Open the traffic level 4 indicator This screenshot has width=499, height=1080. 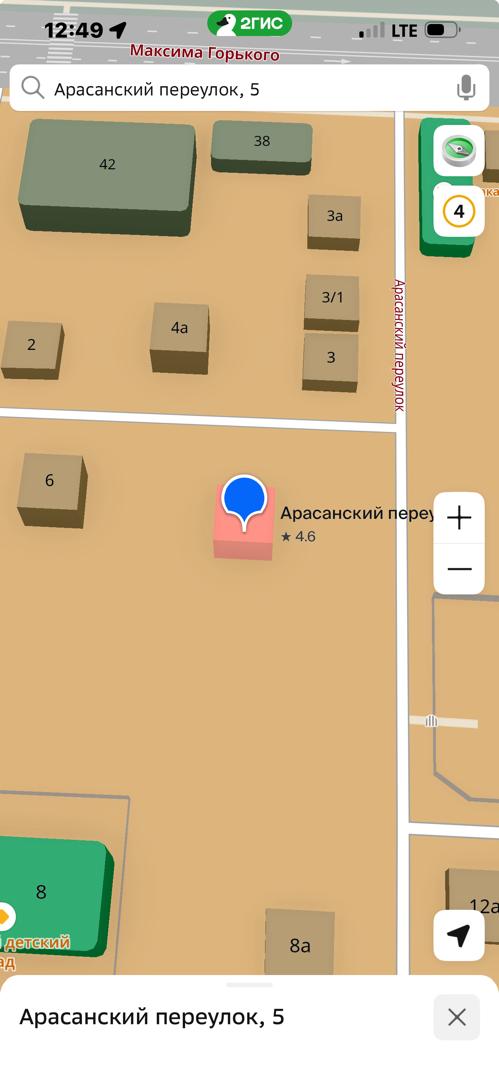point(459,211)
